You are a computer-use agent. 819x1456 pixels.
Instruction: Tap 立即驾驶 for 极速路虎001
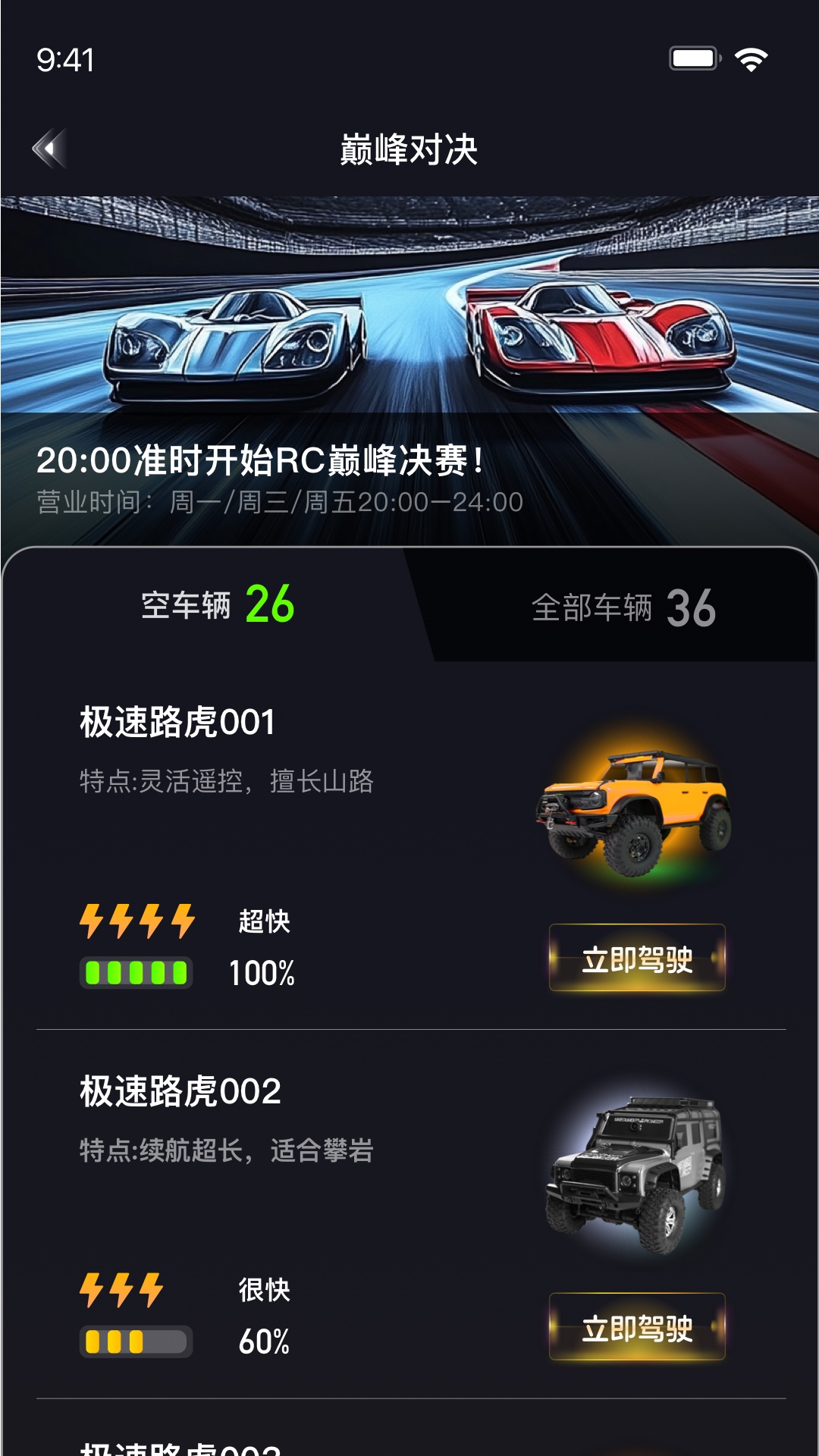tap(637, 957)
